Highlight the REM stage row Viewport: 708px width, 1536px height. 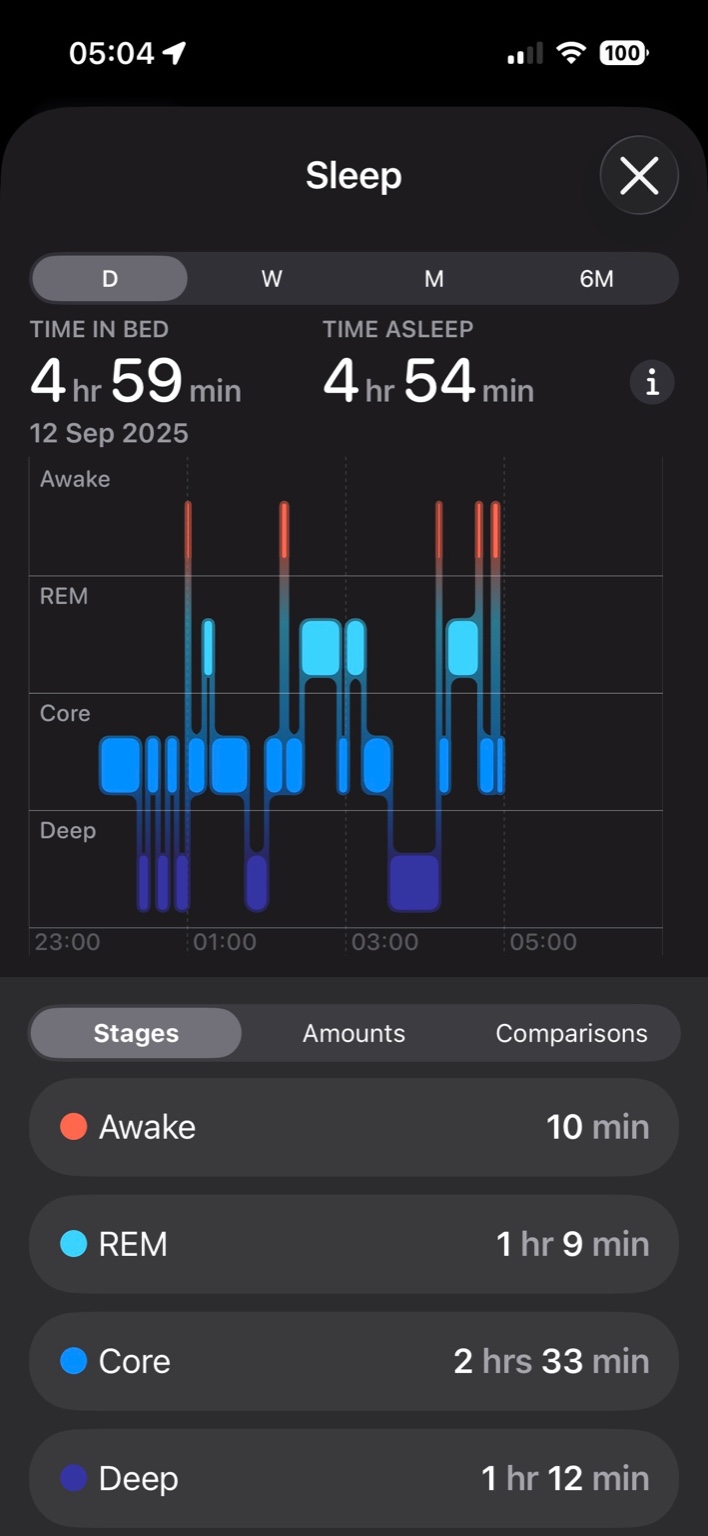pyautogui.click(x=354, y=1244)
